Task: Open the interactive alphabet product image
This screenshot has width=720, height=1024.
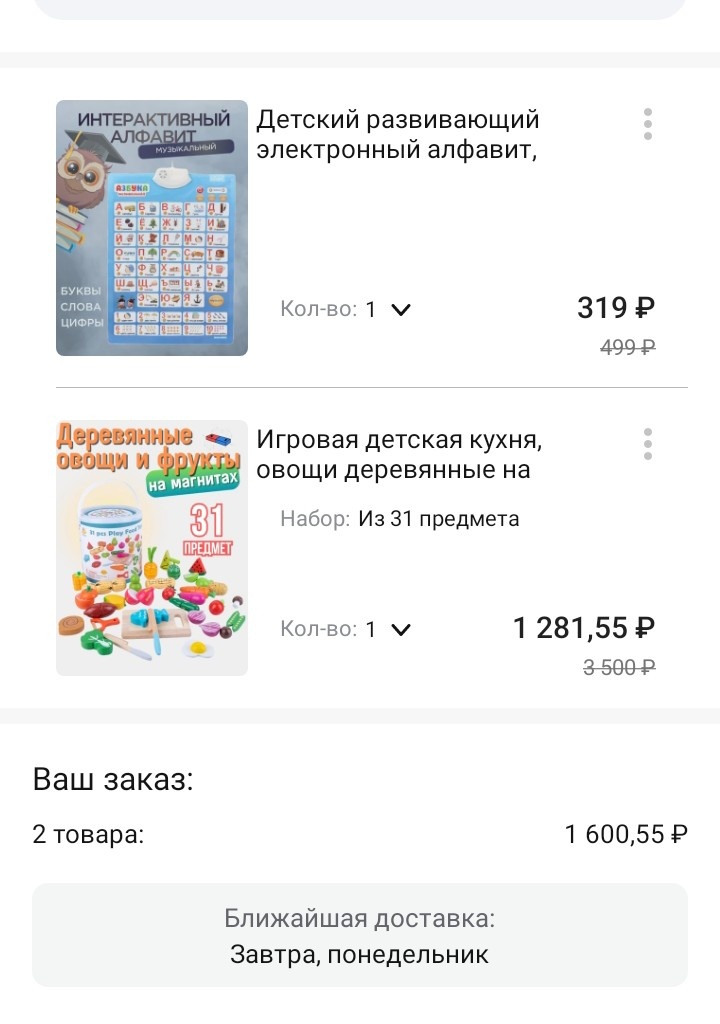Action: tap(152, 228)
